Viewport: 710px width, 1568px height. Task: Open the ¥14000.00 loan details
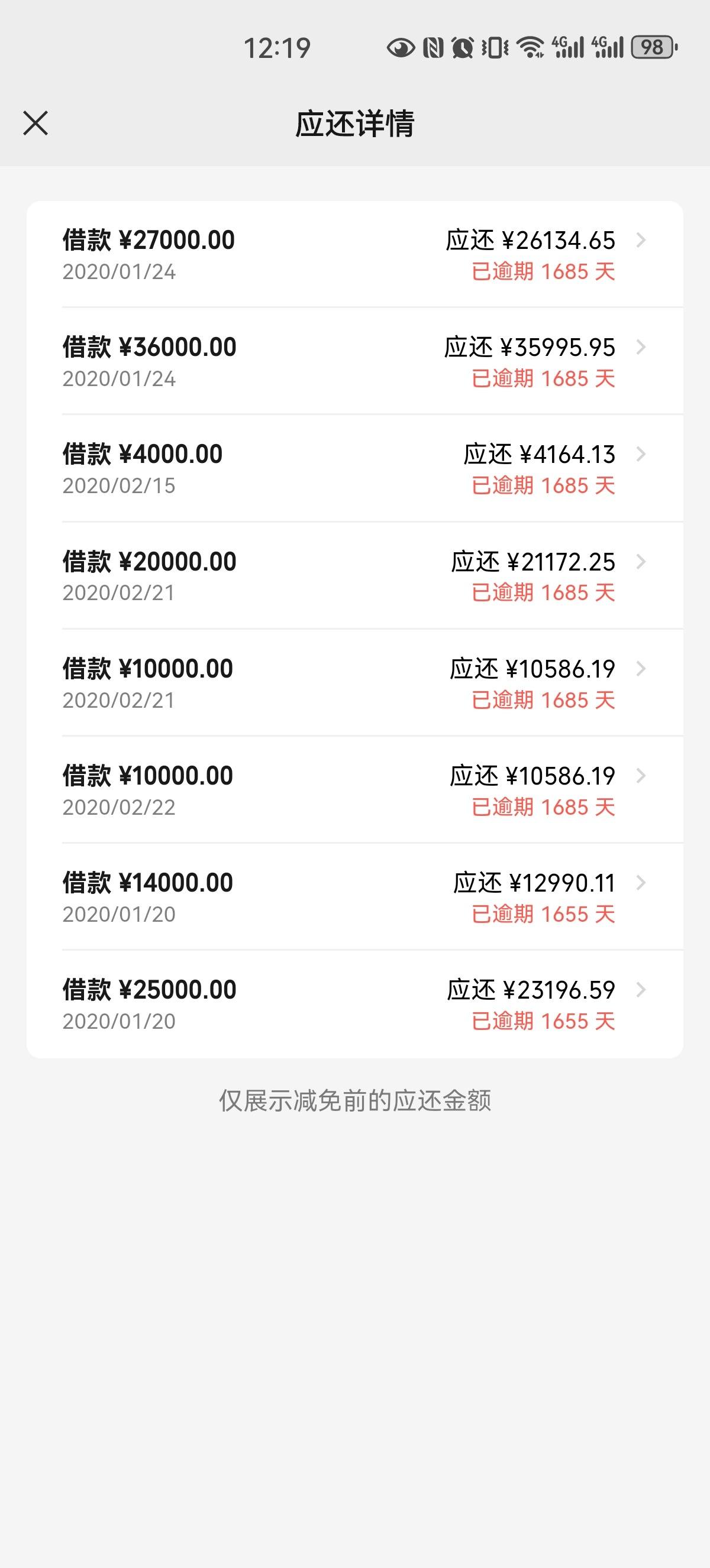click(354, 897)
